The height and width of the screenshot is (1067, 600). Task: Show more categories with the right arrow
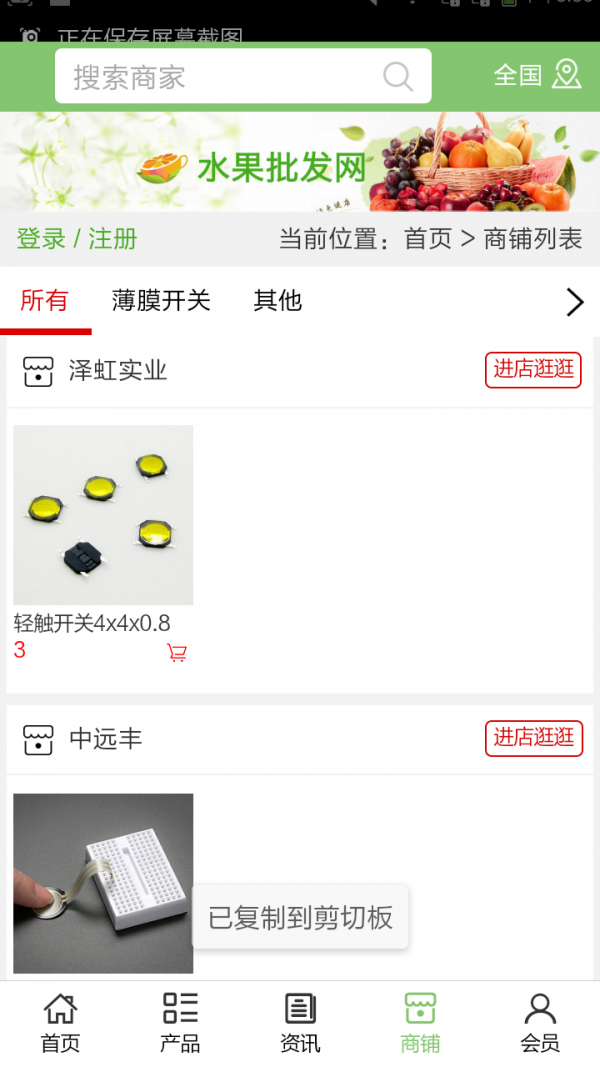(574, 301)
